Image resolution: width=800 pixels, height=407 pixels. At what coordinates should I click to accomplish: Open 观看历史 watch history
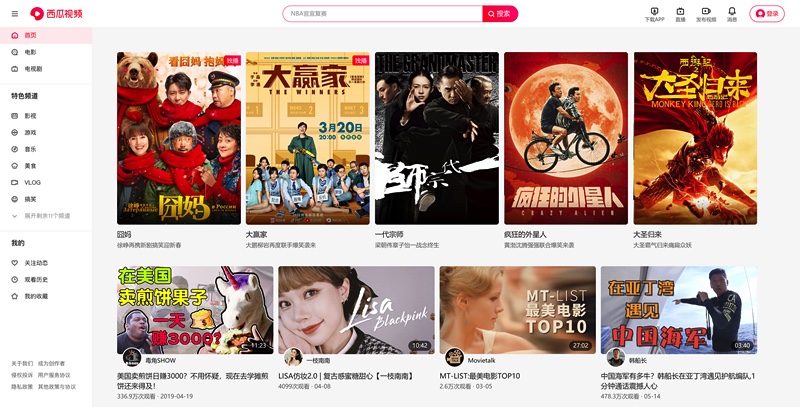(x=36, y=279)
